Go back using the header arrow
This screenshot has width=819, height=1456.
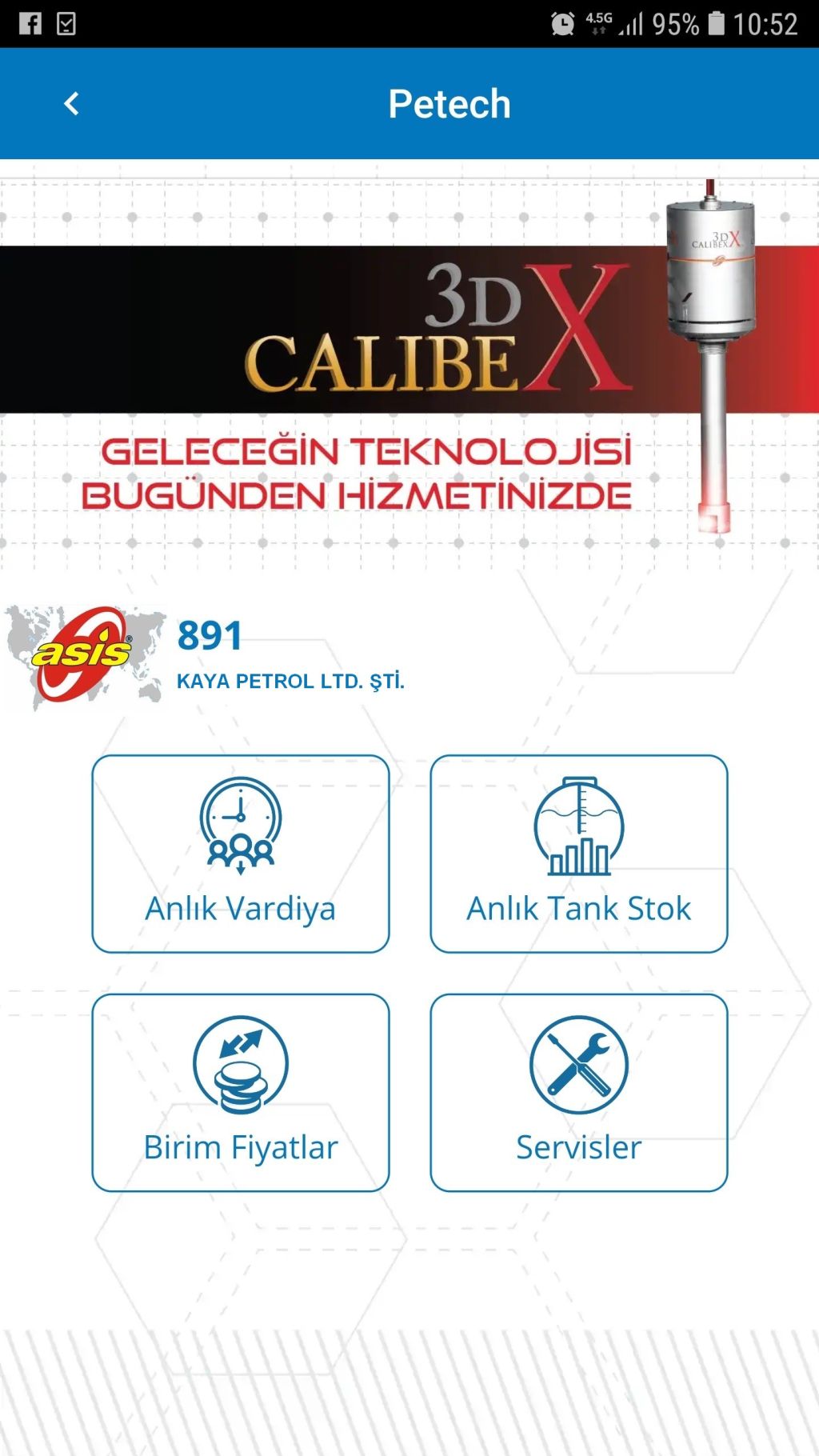[71, 104]
